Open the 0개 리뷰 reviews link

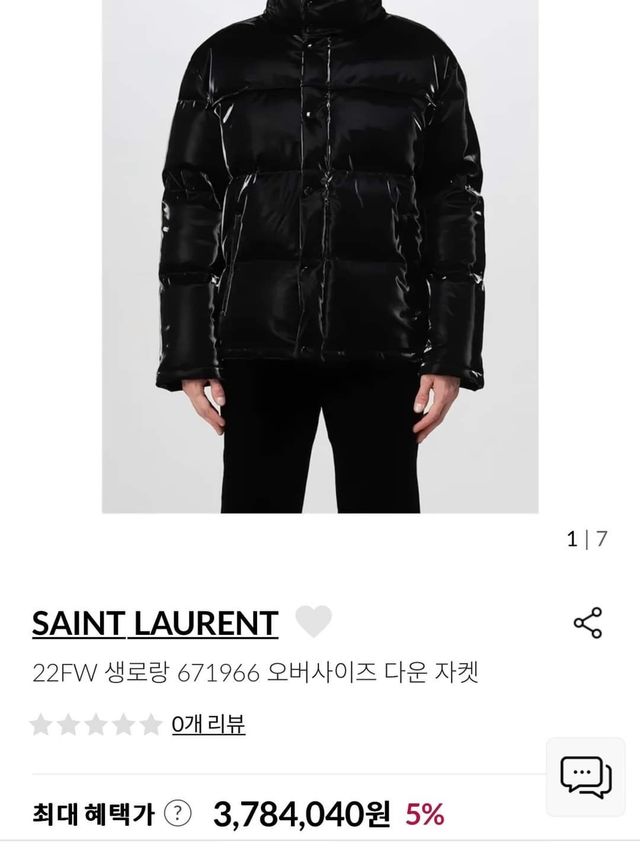208,724
